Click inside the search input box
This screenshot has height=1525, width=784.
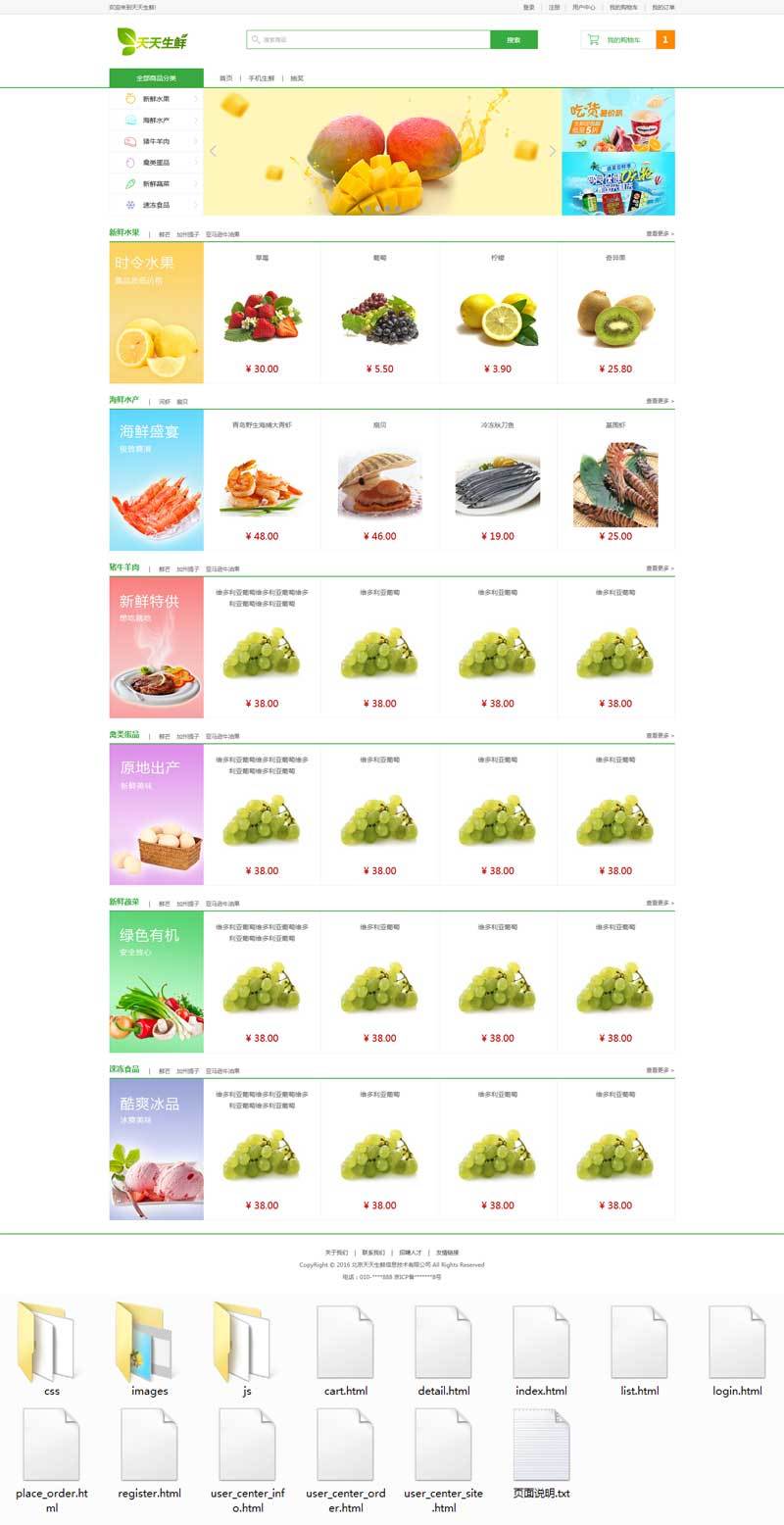pos(372,39)
